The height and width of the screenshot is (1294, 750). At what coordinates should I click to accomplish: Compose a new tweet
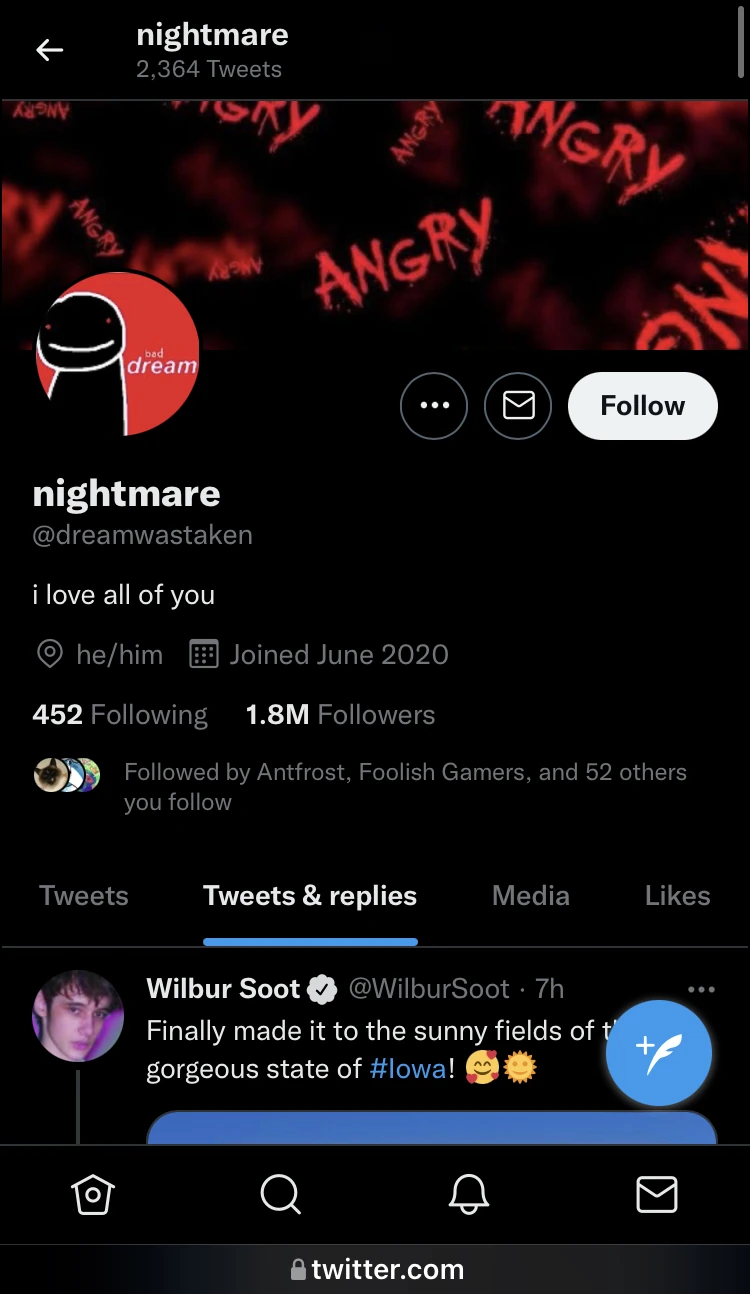click(659, 1053)
